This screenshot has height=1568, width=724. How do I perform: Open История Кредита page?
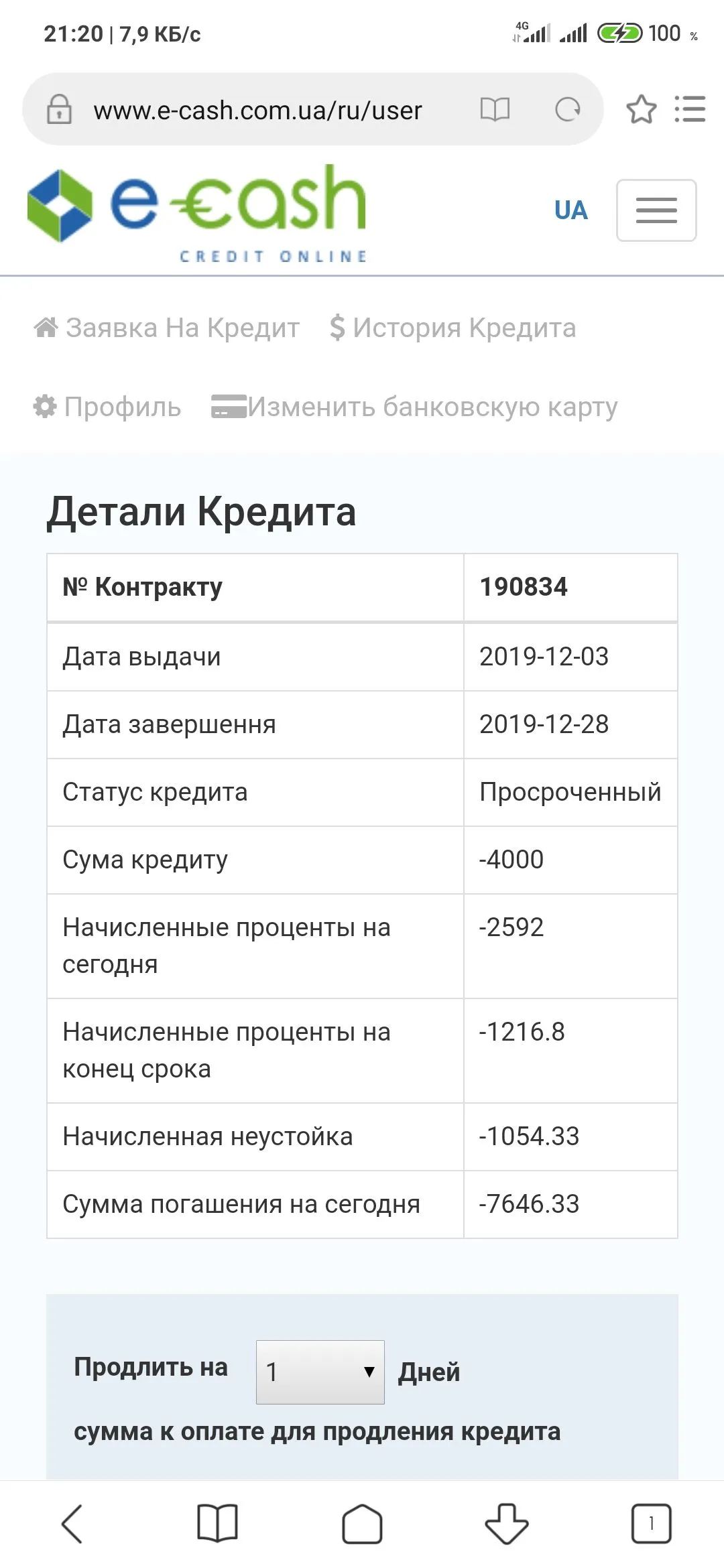coord(453,328)
